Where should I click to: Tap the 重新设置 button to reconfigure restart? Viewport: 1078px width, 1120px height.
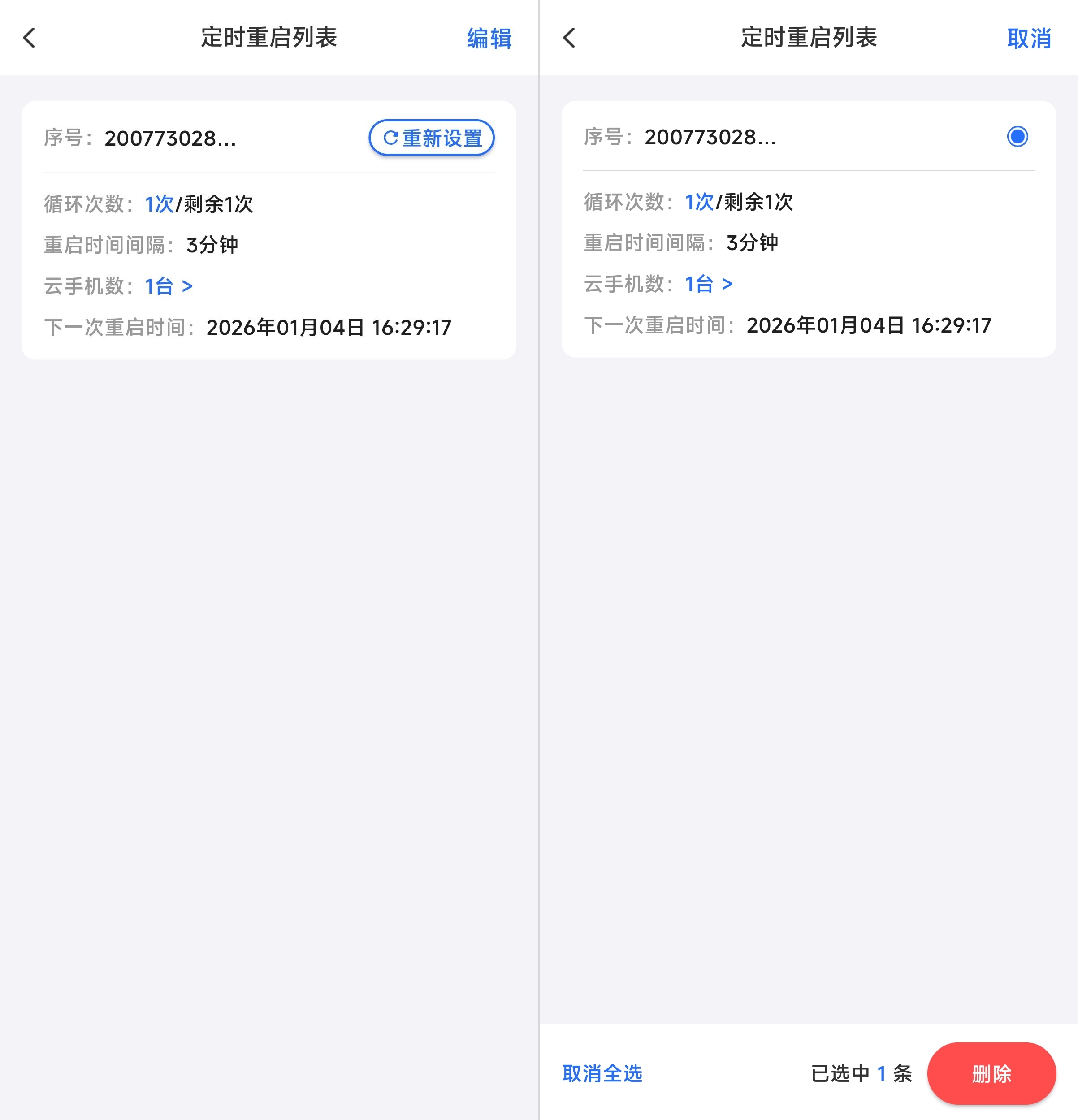(x=432, y=137)
